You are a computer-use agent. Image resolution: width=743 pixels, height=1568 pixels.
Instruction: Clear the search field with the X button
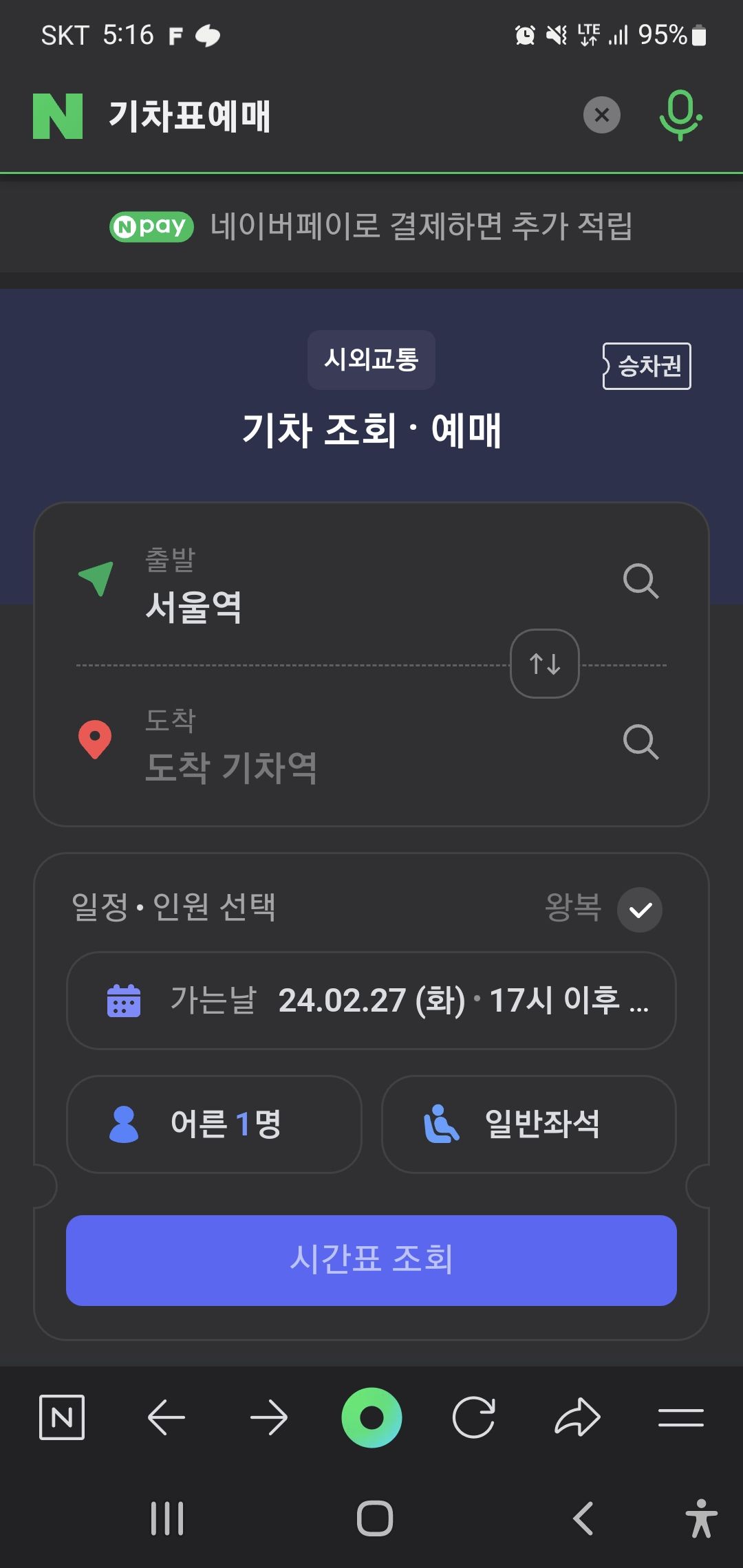tap(601, 116)
